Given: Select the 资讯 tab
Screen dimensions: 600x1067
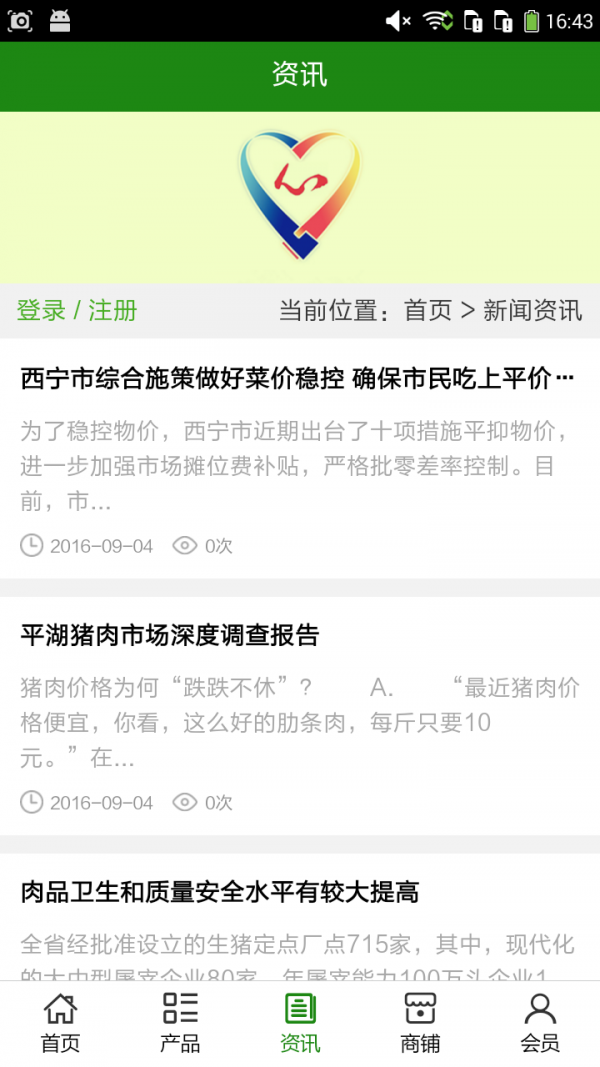Looking at the screenshot, I should (x=300, y=1023).
